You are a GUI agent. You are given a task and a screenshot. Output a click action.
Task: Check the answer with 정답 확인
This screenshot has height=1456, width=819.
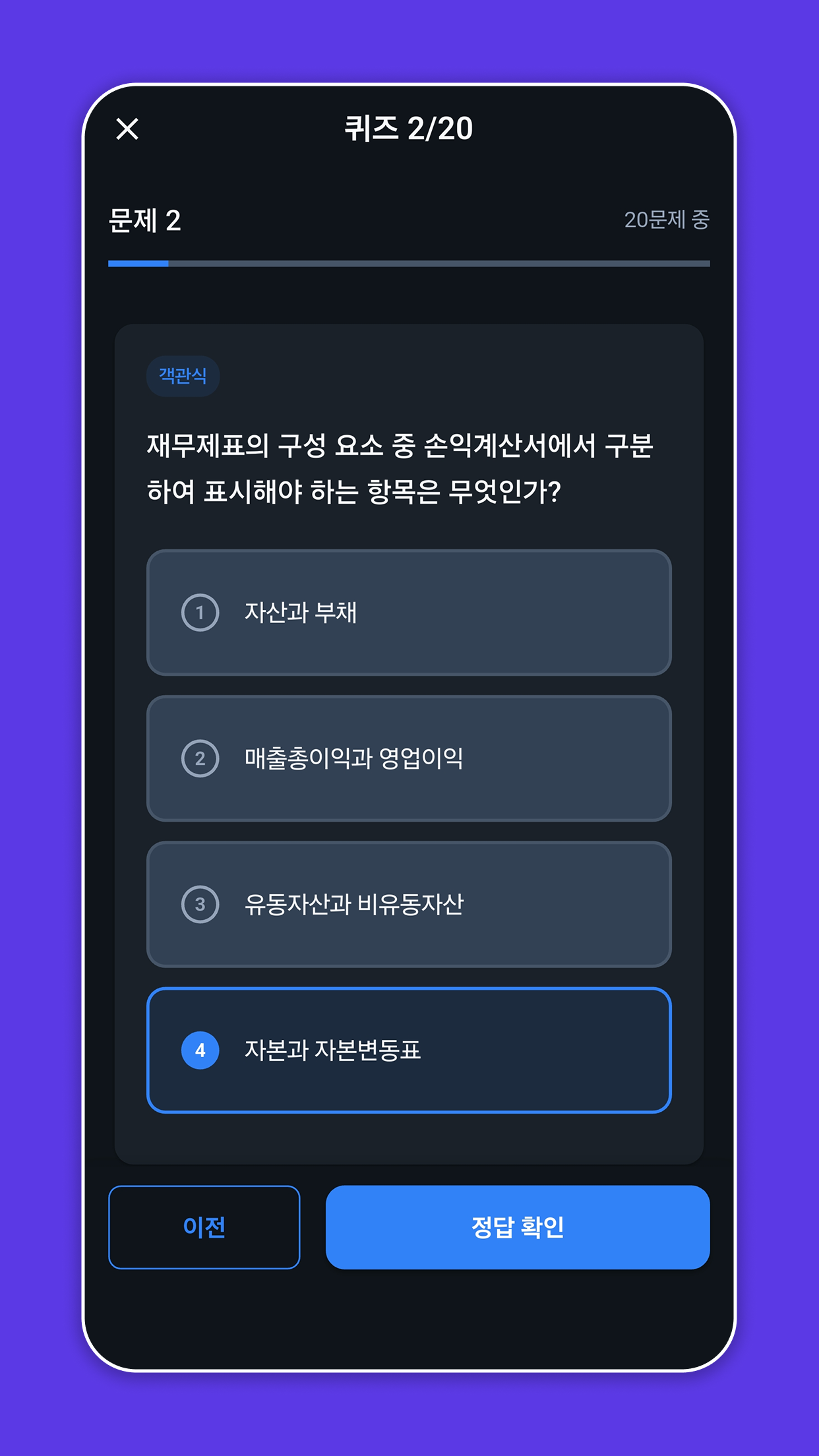[518, 1227]
